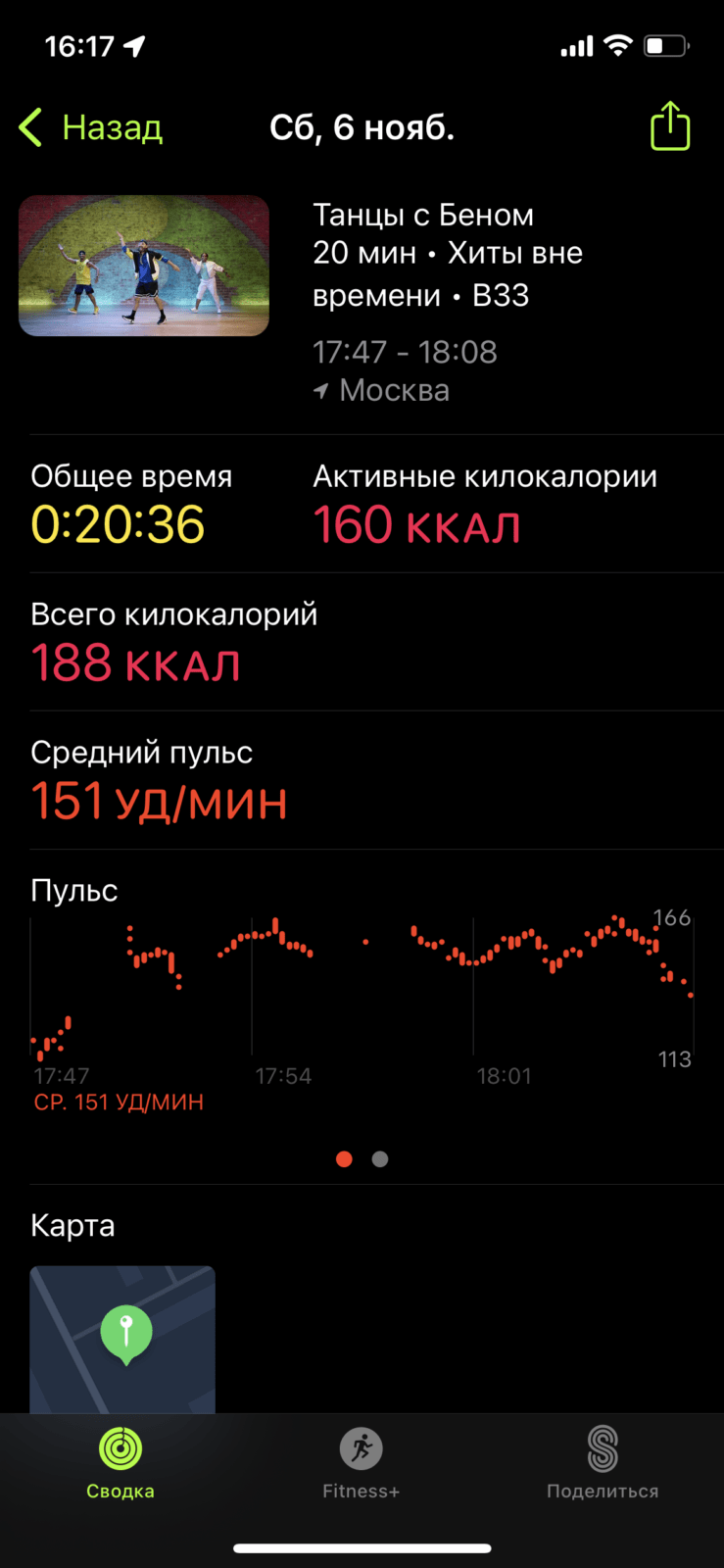Open the Поделиться tab
Viewport: 724px width, 1568px height.
pyautogui.click(x=603, y=1463)
